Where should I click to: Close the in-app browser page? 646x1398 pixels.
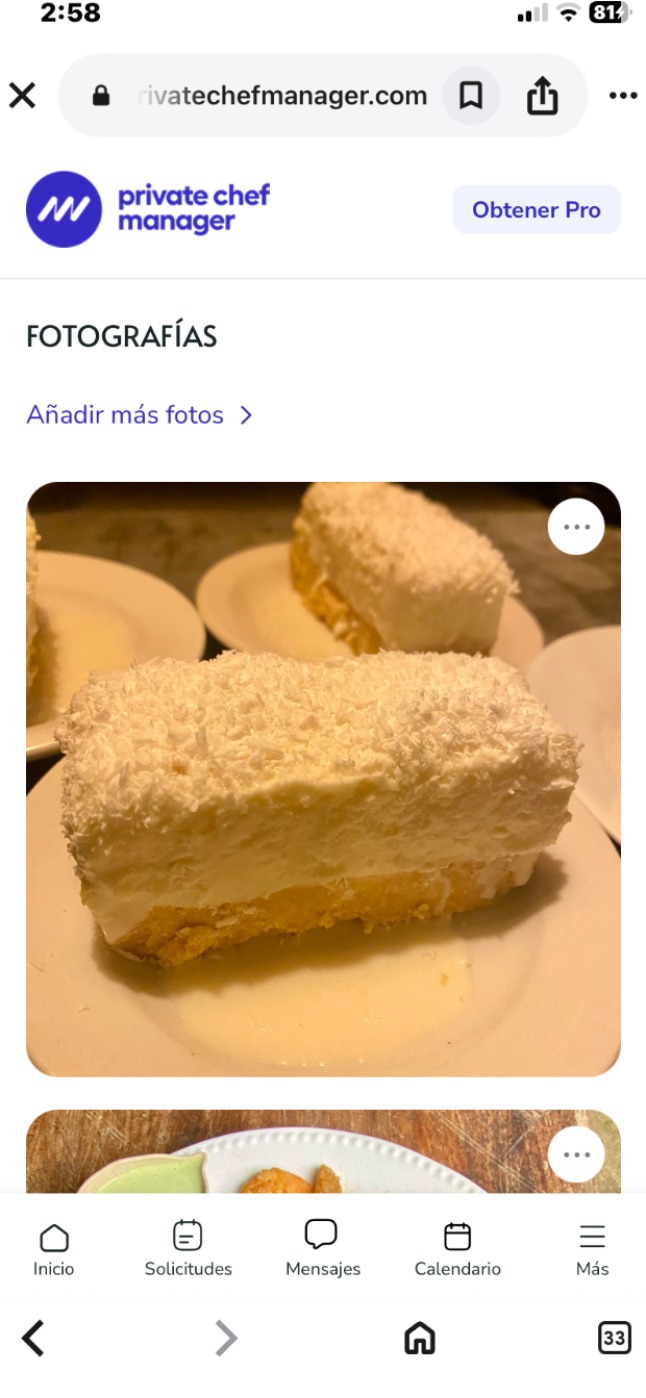coord(22,96)
